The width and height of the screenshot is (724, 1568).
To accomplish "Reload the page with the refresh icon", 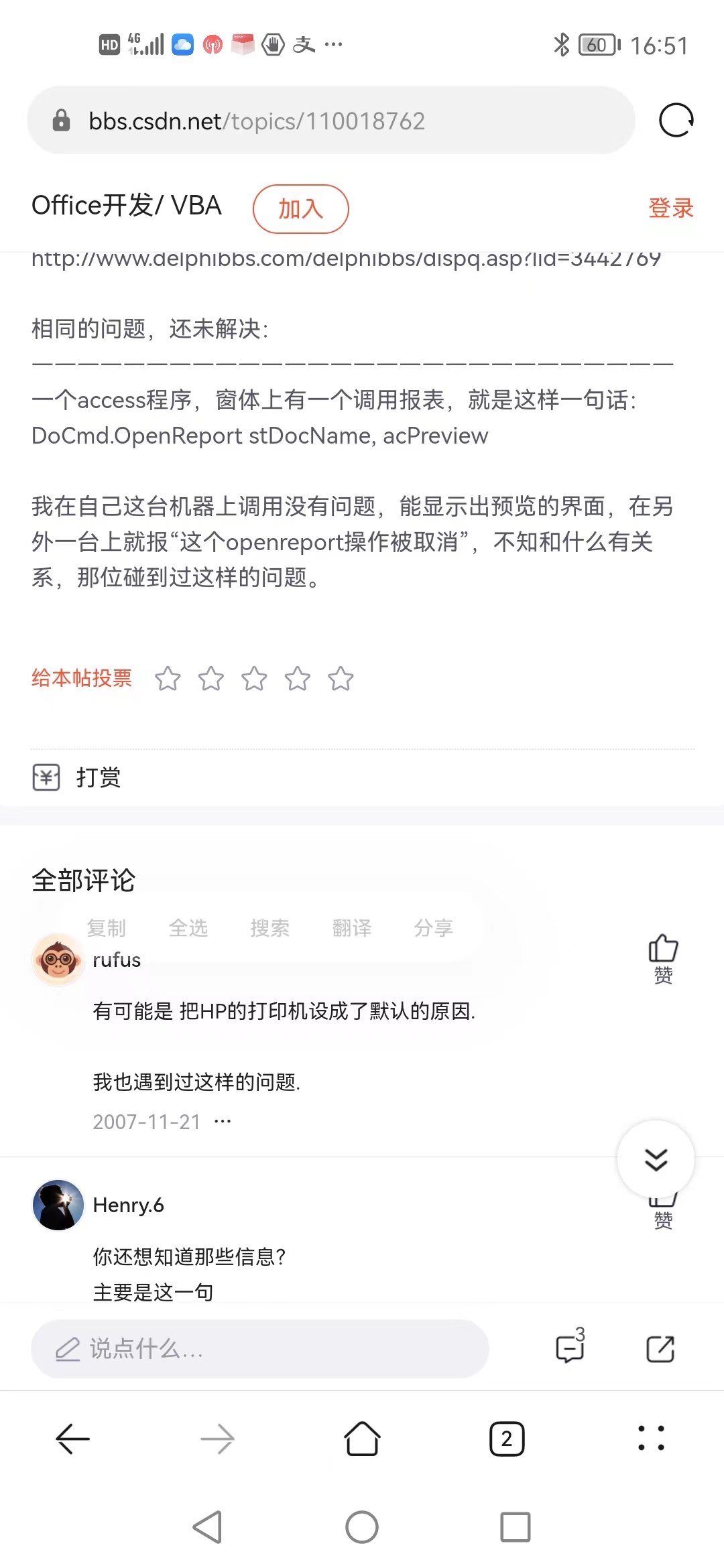I will tap(676, 121).
